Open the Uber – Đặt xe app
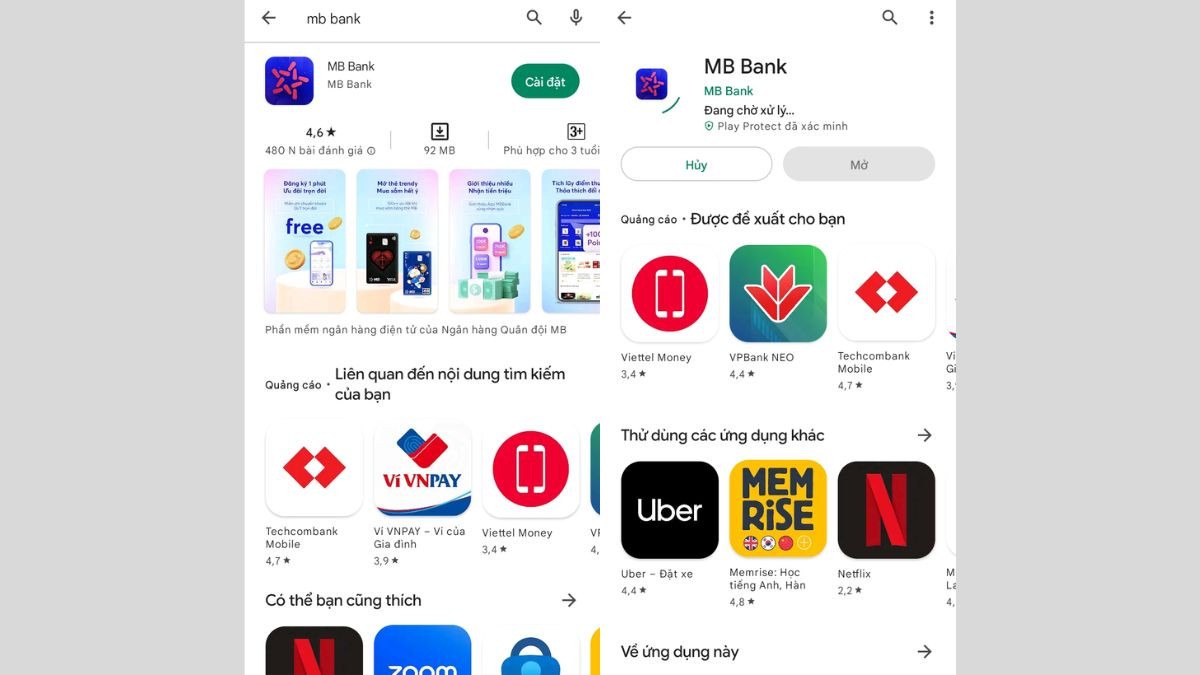The height and width of the screenshot is (675, 1200). (669, 510)
